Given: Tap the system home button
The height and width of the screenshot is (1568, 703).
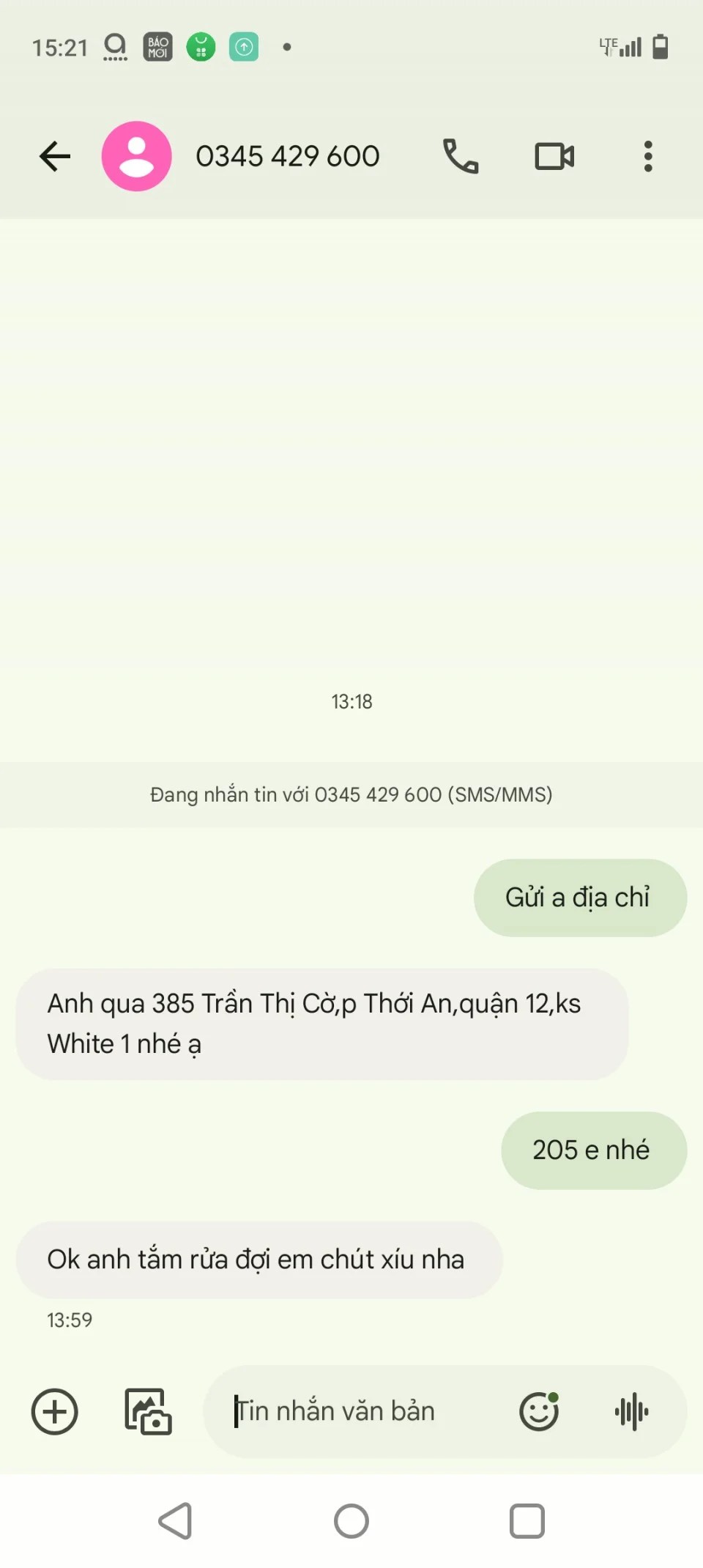Looking at the screenshot, I should (351, 1521).
